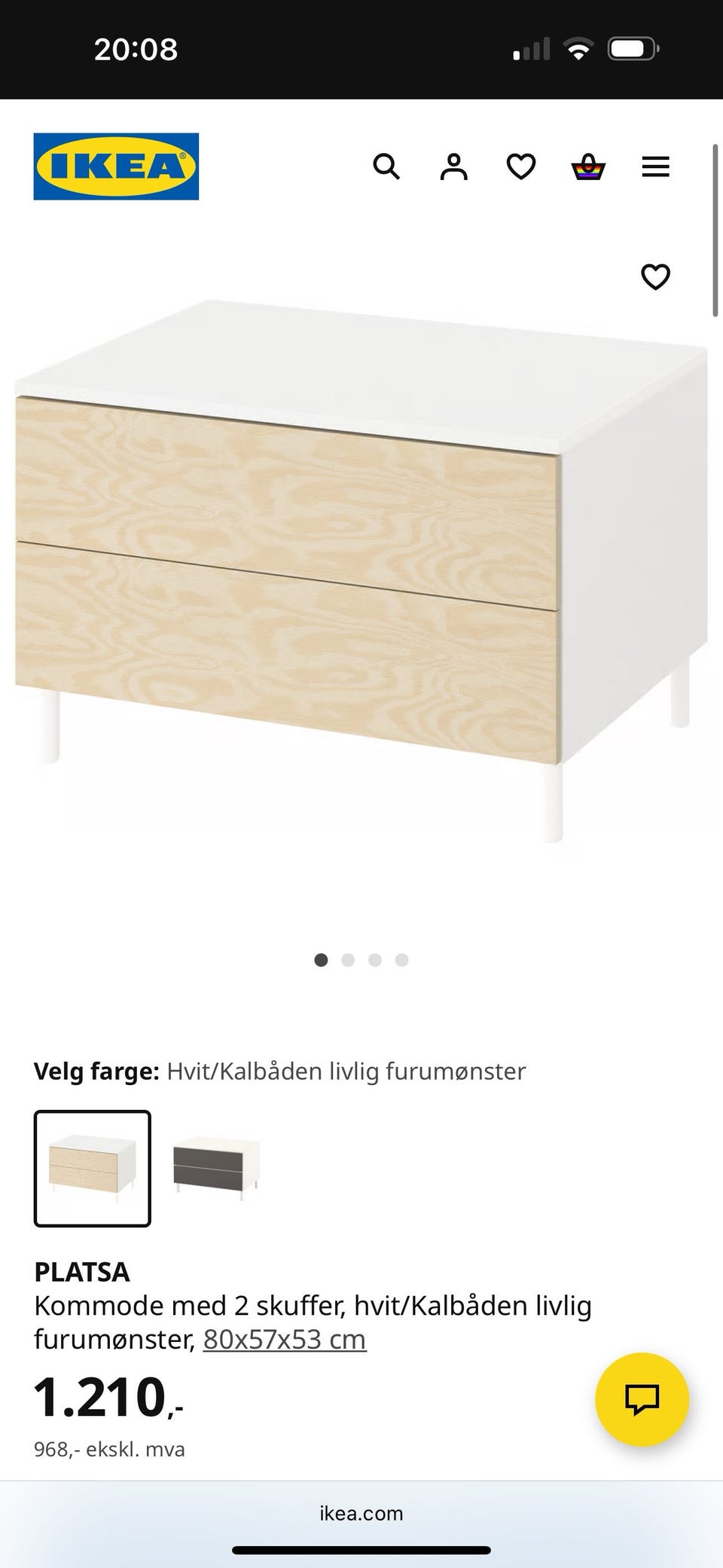
Task: Open the shopping bag
Action: [589, 167]
